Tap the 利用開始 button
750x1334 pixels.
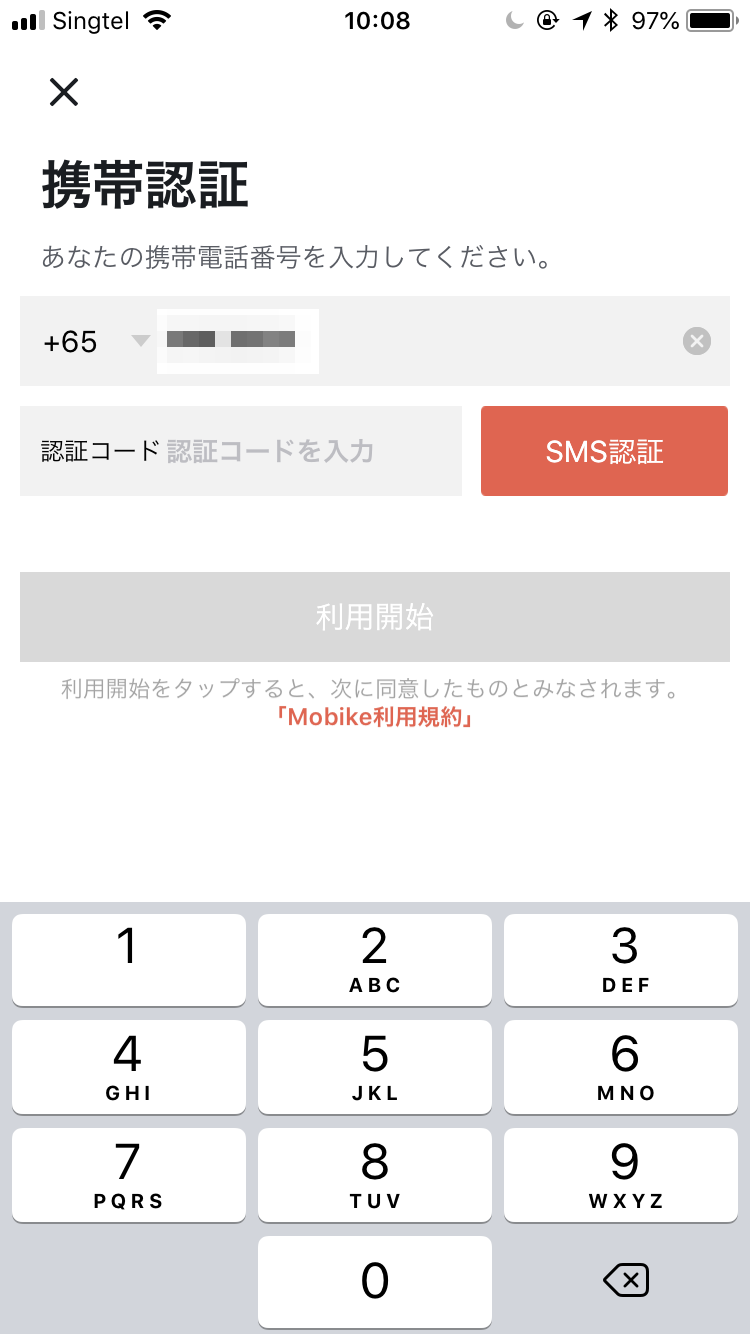[375, 617]
